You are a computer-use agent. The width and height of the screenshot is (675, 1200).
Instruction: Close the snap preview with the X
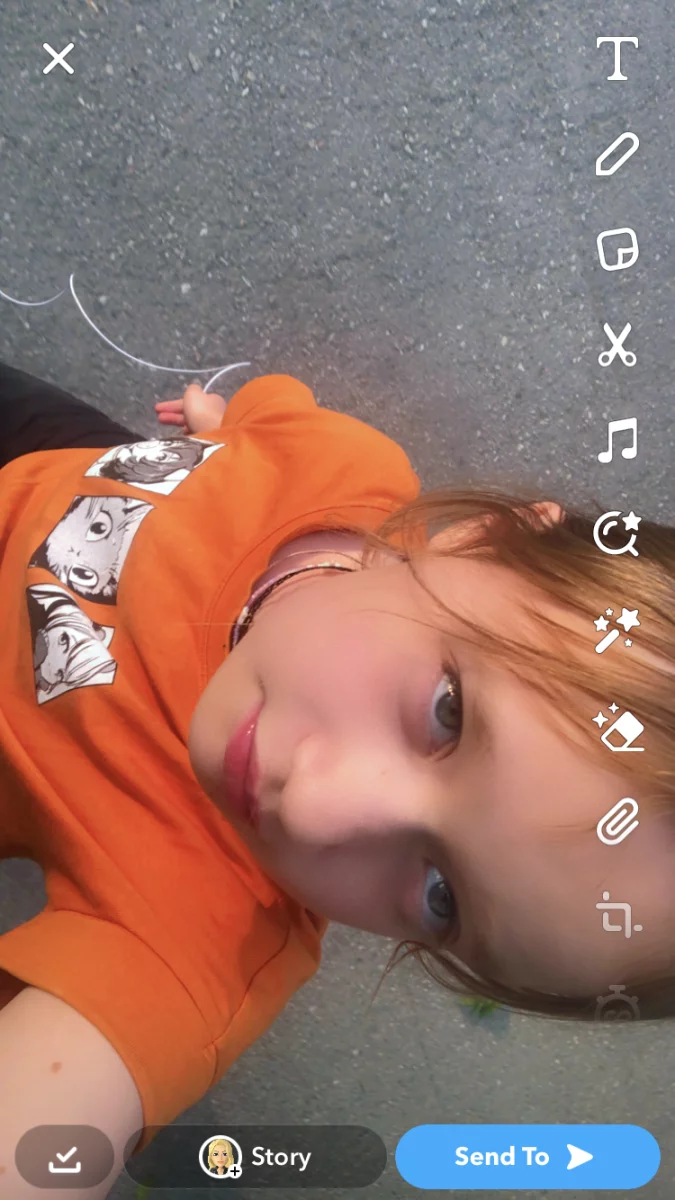click(x=58, y=59)
